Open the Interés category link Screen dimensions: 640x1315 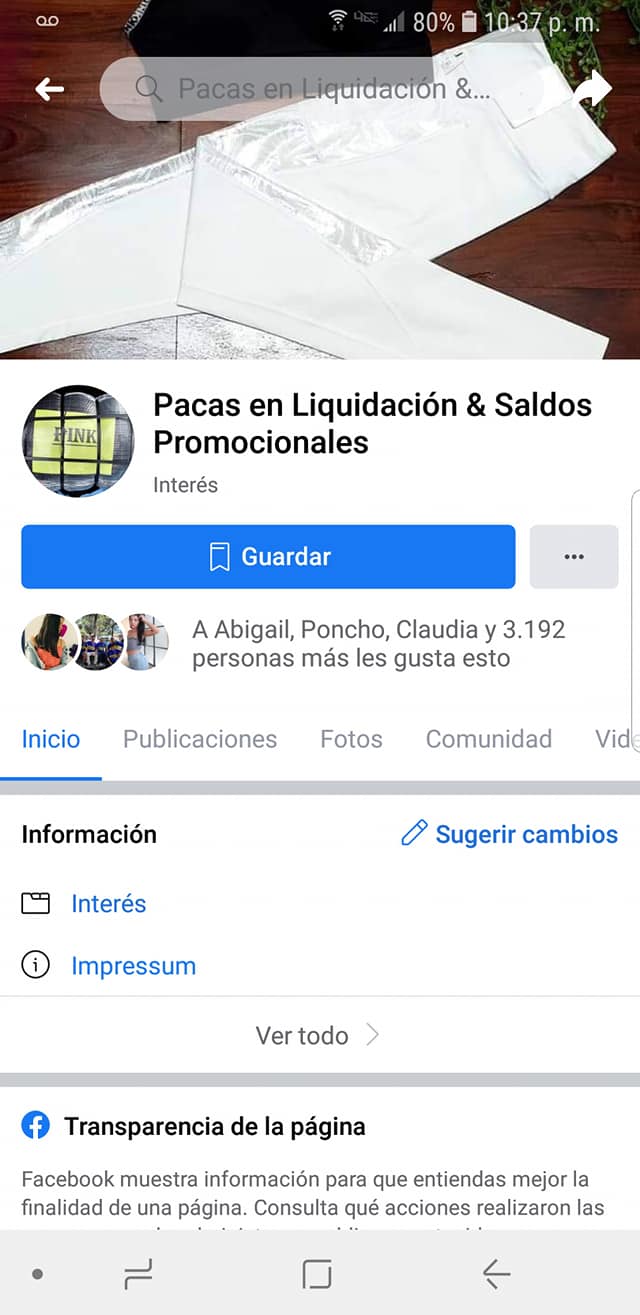(108, 904)
